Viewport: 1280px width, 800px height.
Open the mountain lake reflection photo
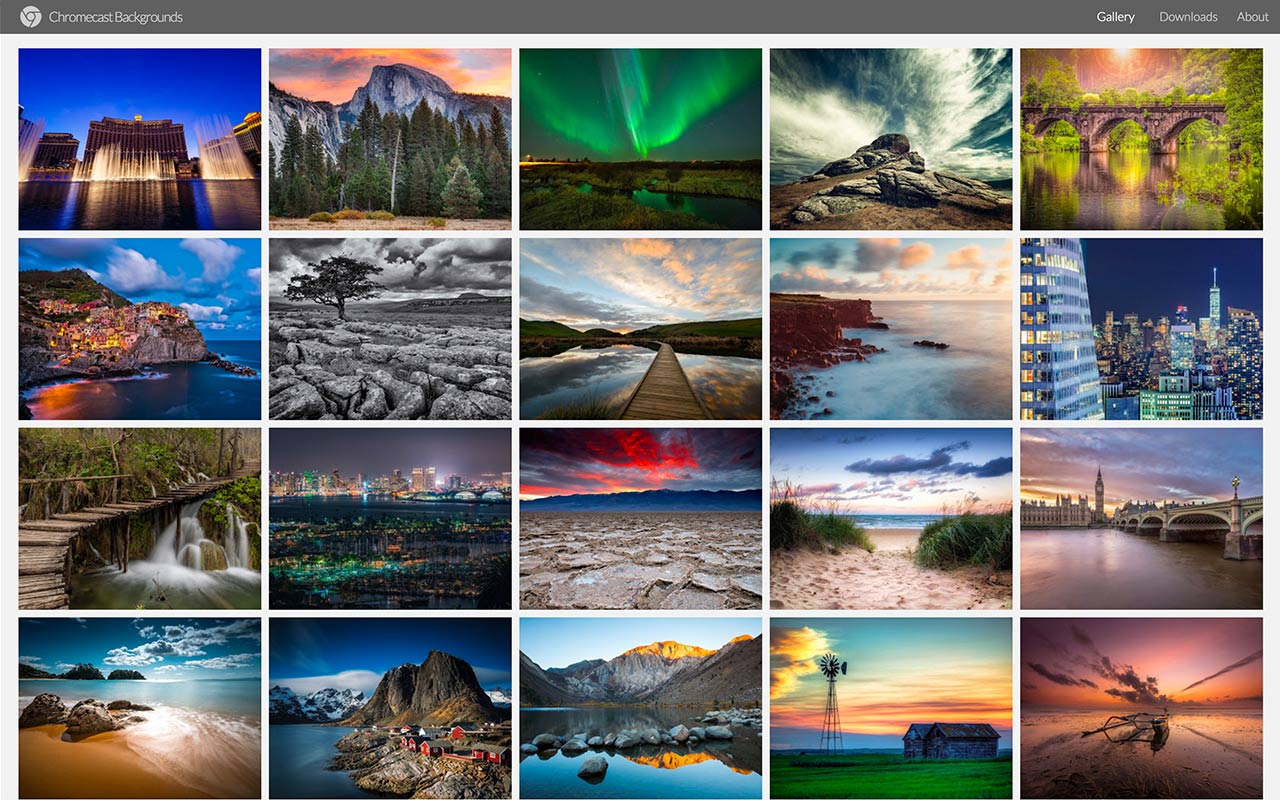(x=640, y=708)
